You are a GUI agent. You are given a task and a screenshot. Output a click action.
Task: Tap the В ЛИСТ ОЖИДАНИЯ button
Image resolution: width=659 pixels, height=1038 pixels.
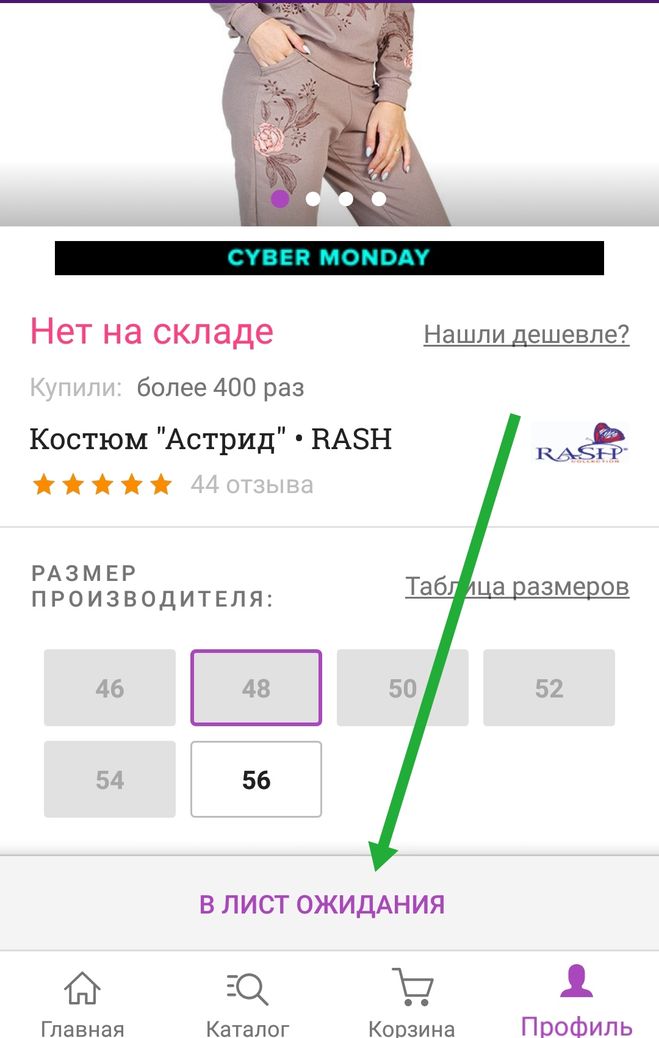(x=322, y=904)
